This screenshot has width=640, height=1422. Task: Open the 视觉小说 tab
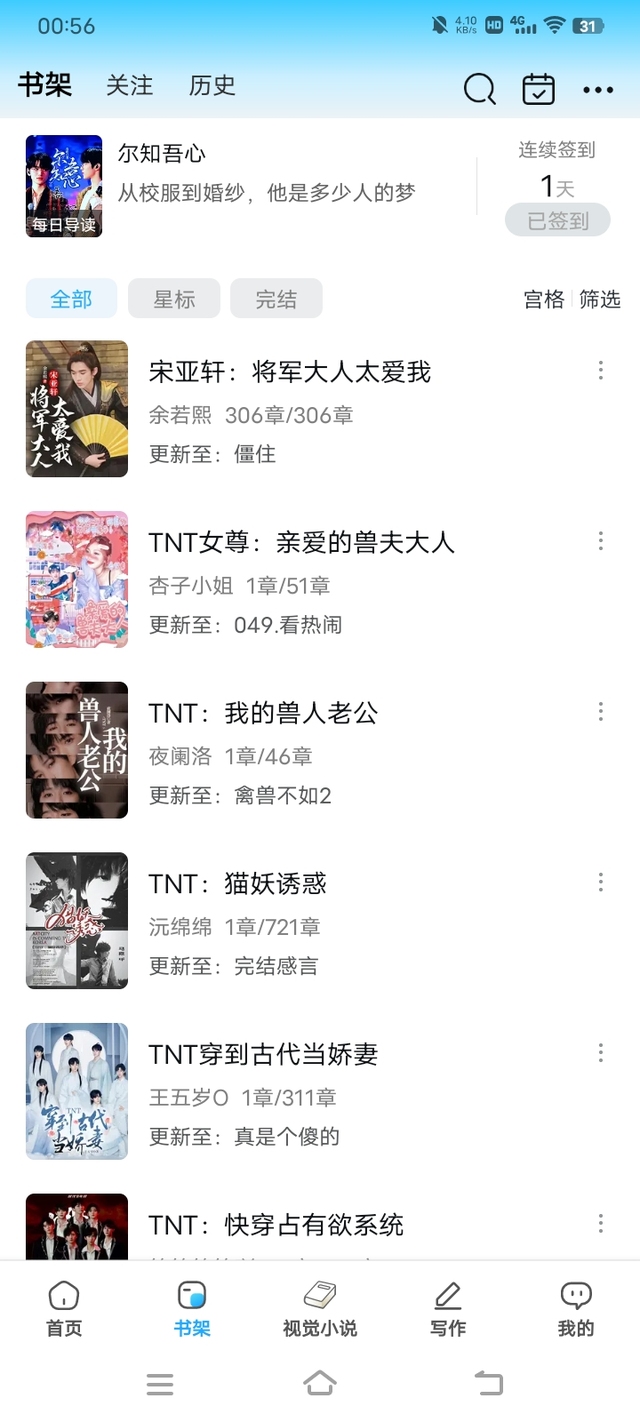click(x=320, y=1309)
